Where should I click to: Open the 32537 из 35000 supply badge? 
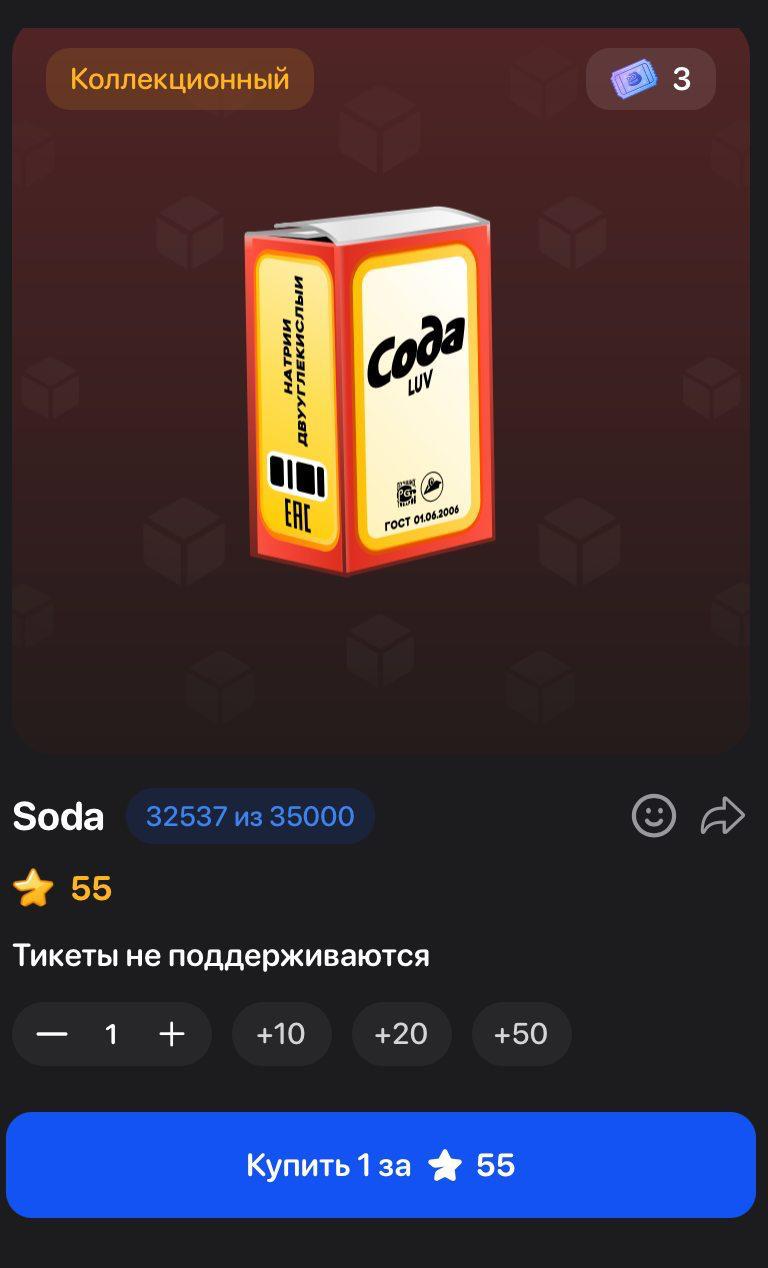point(250,816)
